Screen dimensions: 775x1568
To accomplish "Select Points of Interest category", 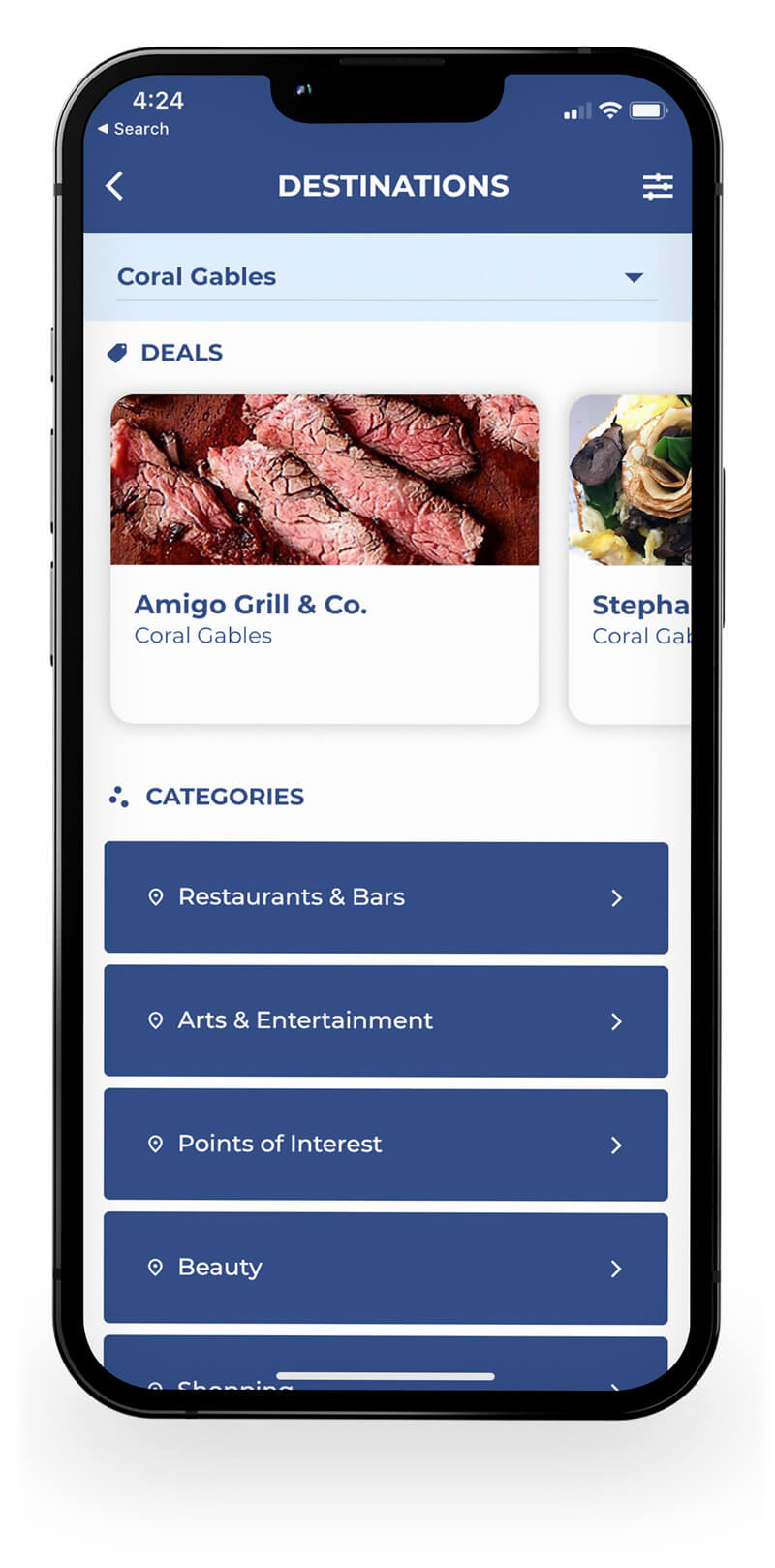I will pyautogui.click(x=386, y=1145).
